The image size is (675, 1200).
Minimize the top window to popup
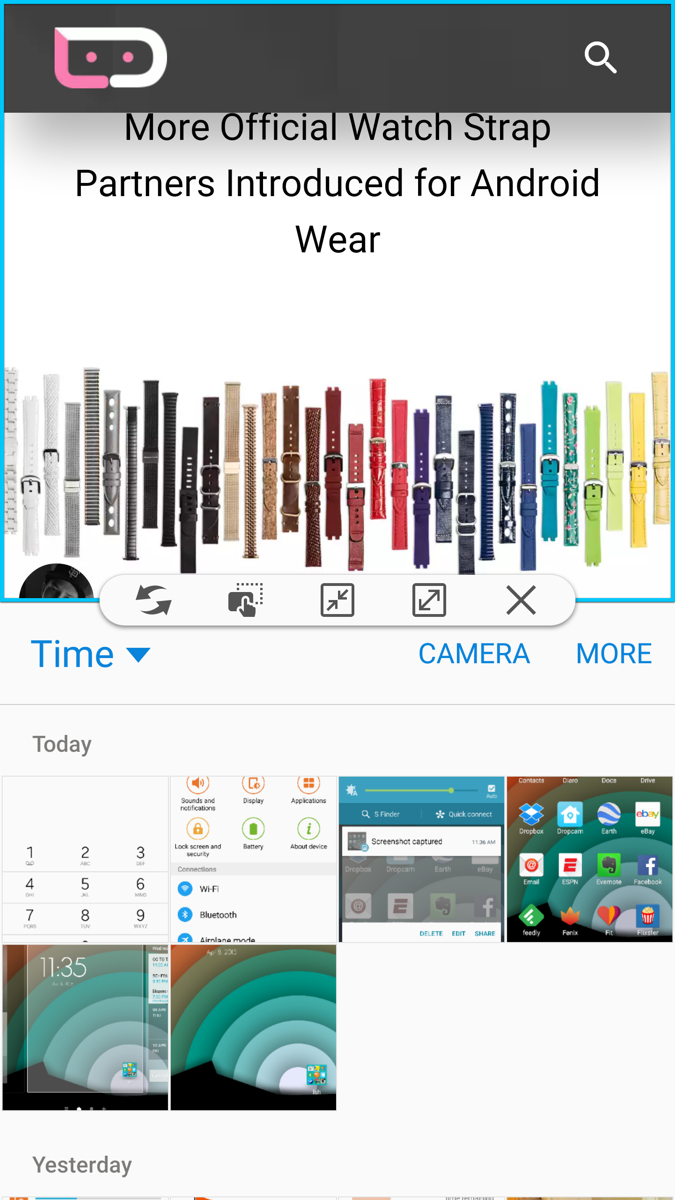pyautogui.click(x=337, y=600)
